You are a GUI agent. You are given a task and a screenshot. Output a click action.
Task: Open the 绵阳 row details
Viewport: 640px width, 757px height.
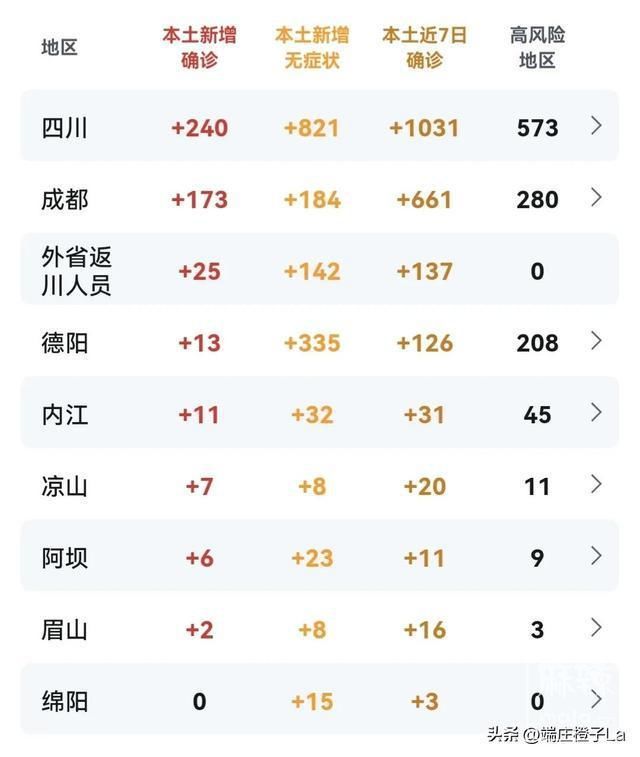[598, 699]
